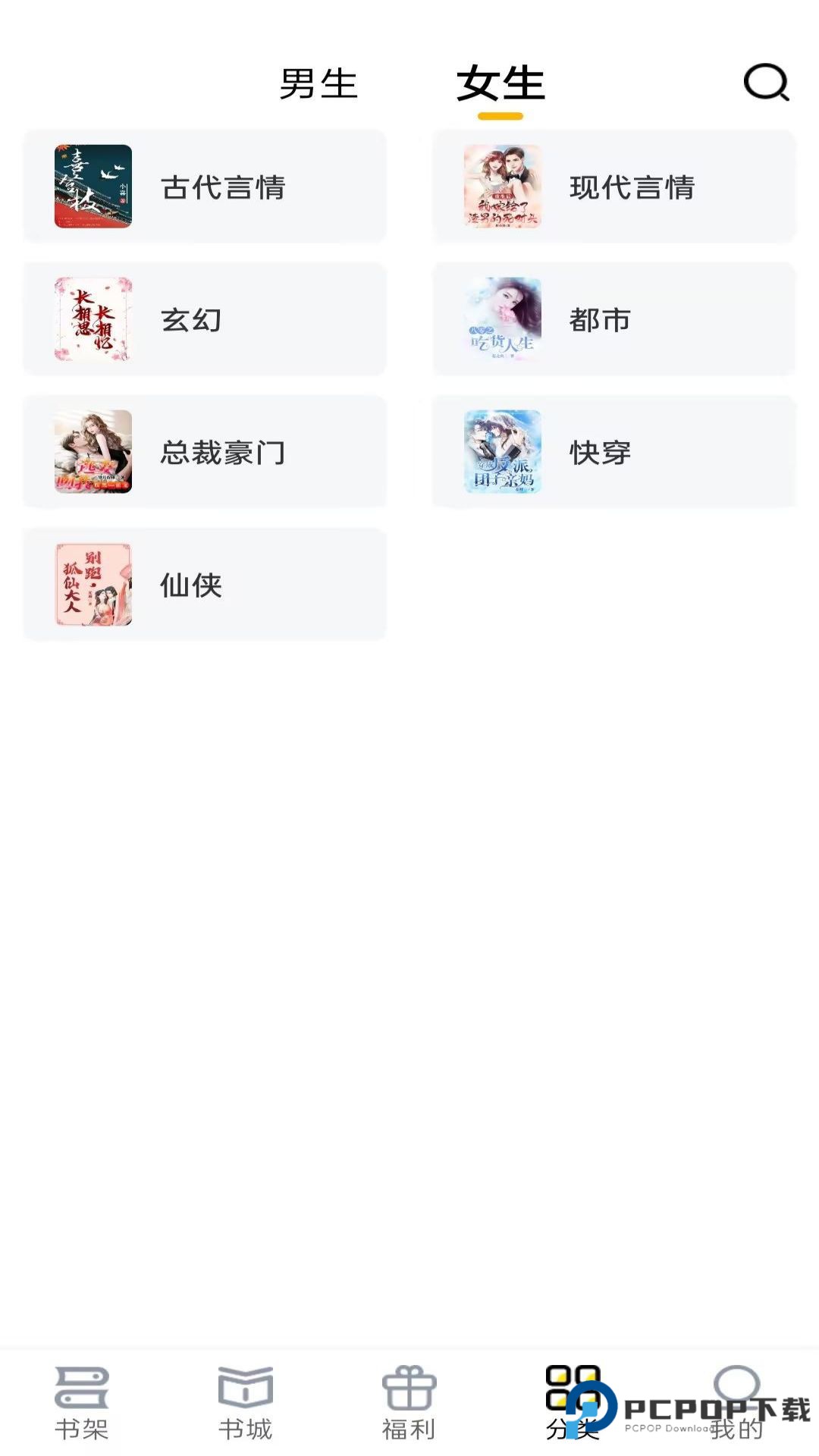Image resolution: width=819 pixels, height=1456 pixels.
Task: Stay on the 女生 tab
Action: (500, 85)
